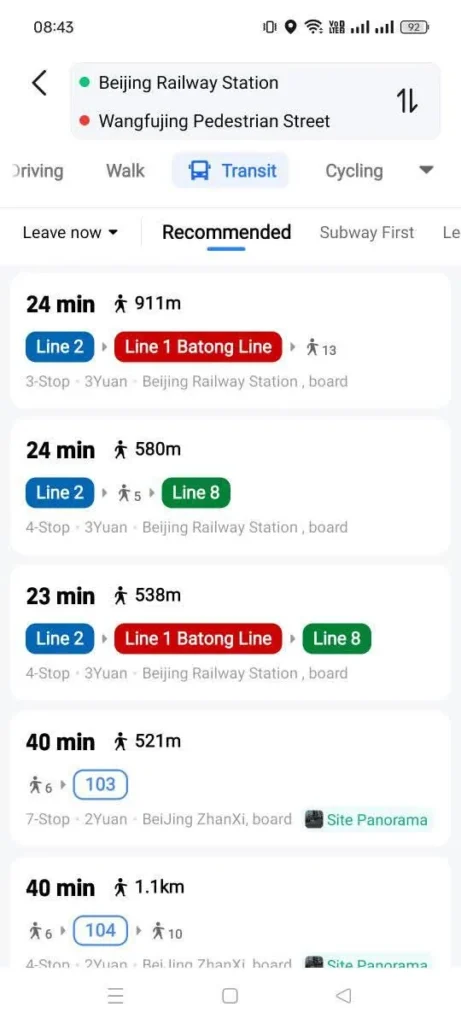Tap the system home button
Screen dimensions: 461x1024
coord(230,996)
